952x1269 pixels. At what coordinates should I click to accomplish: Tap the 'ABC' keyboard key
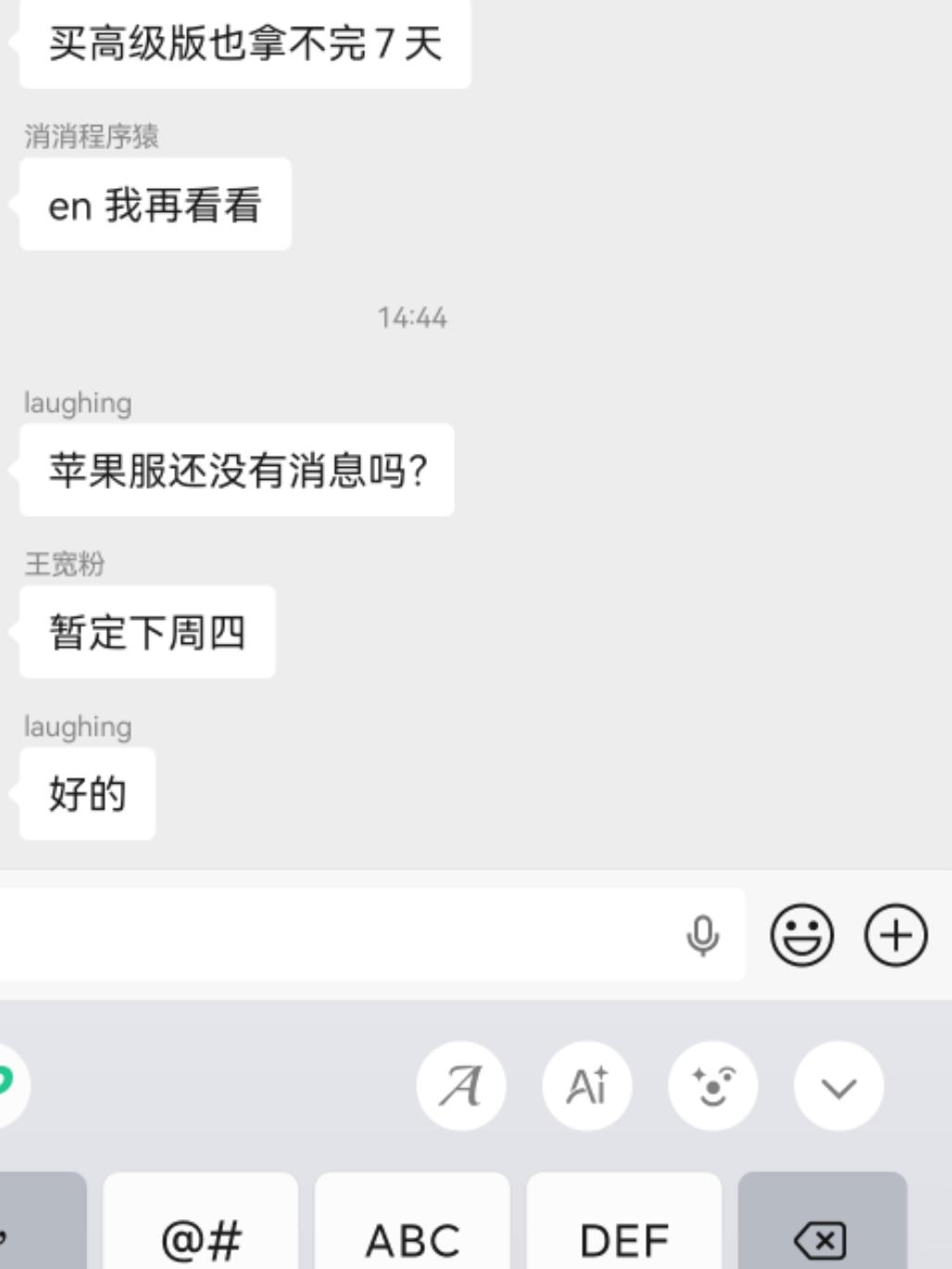point(413,1237)
